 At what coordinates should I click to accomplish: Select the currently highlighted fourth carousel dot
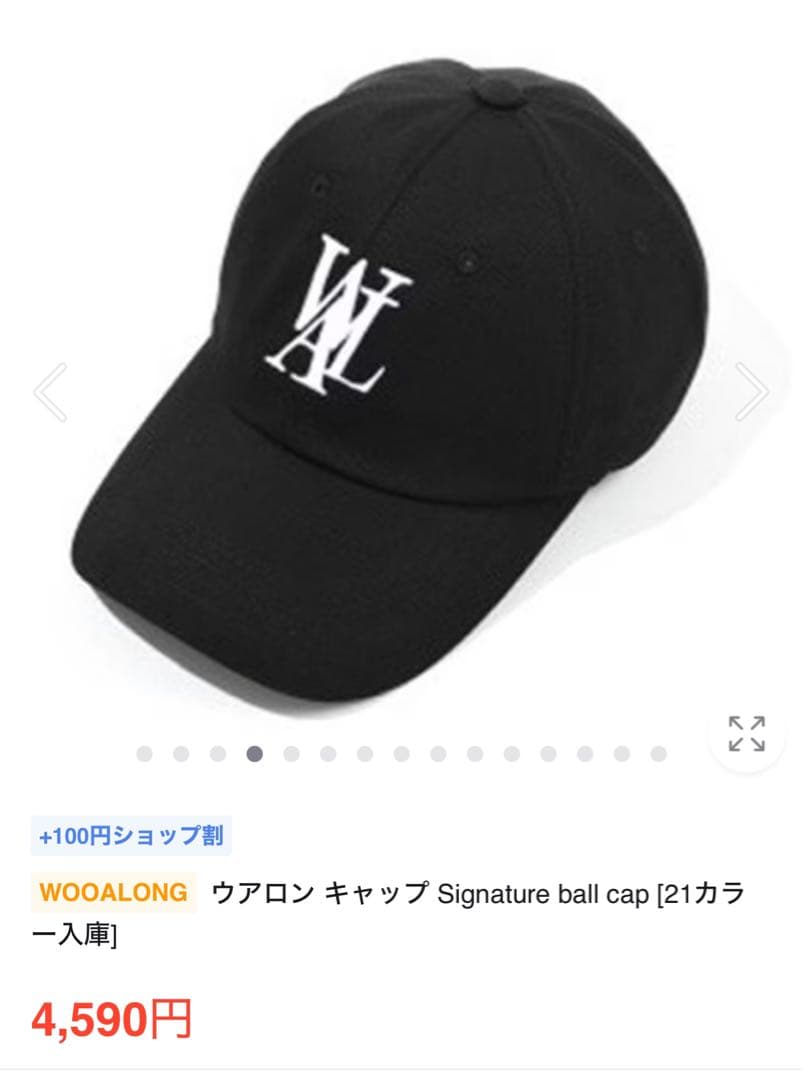point(253,752)
